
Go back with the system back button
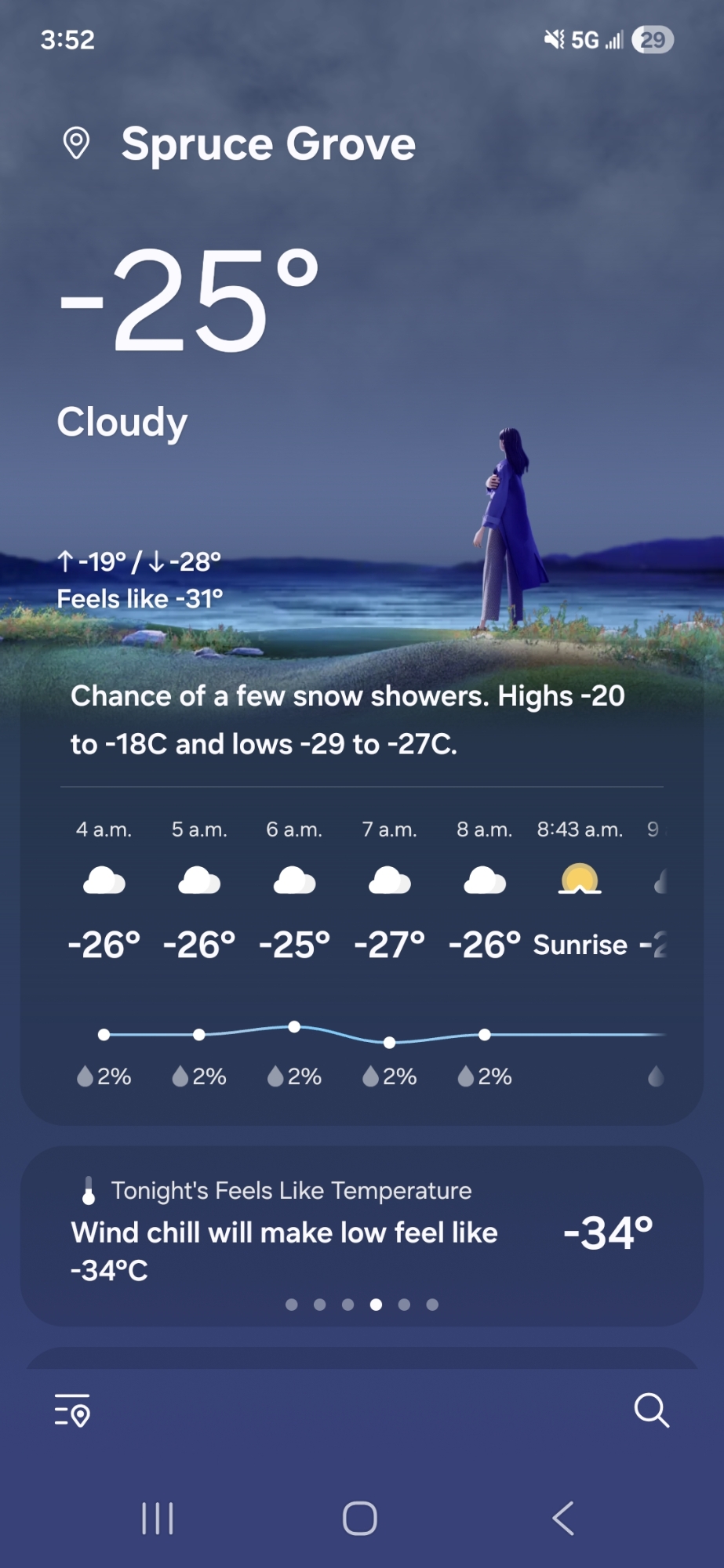tap(563, 1519)
